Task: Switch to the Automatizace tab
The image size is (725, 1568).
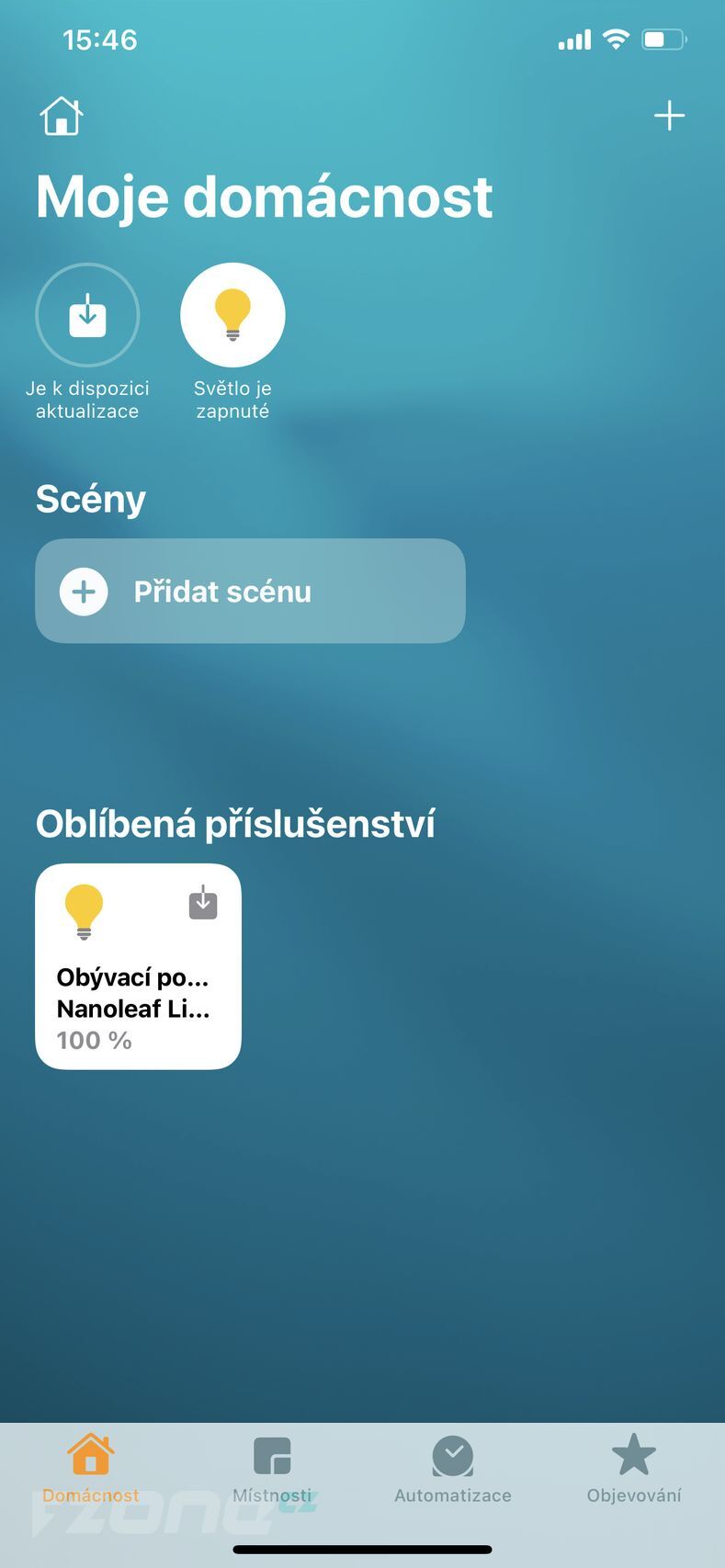Action: point(453,1470)
